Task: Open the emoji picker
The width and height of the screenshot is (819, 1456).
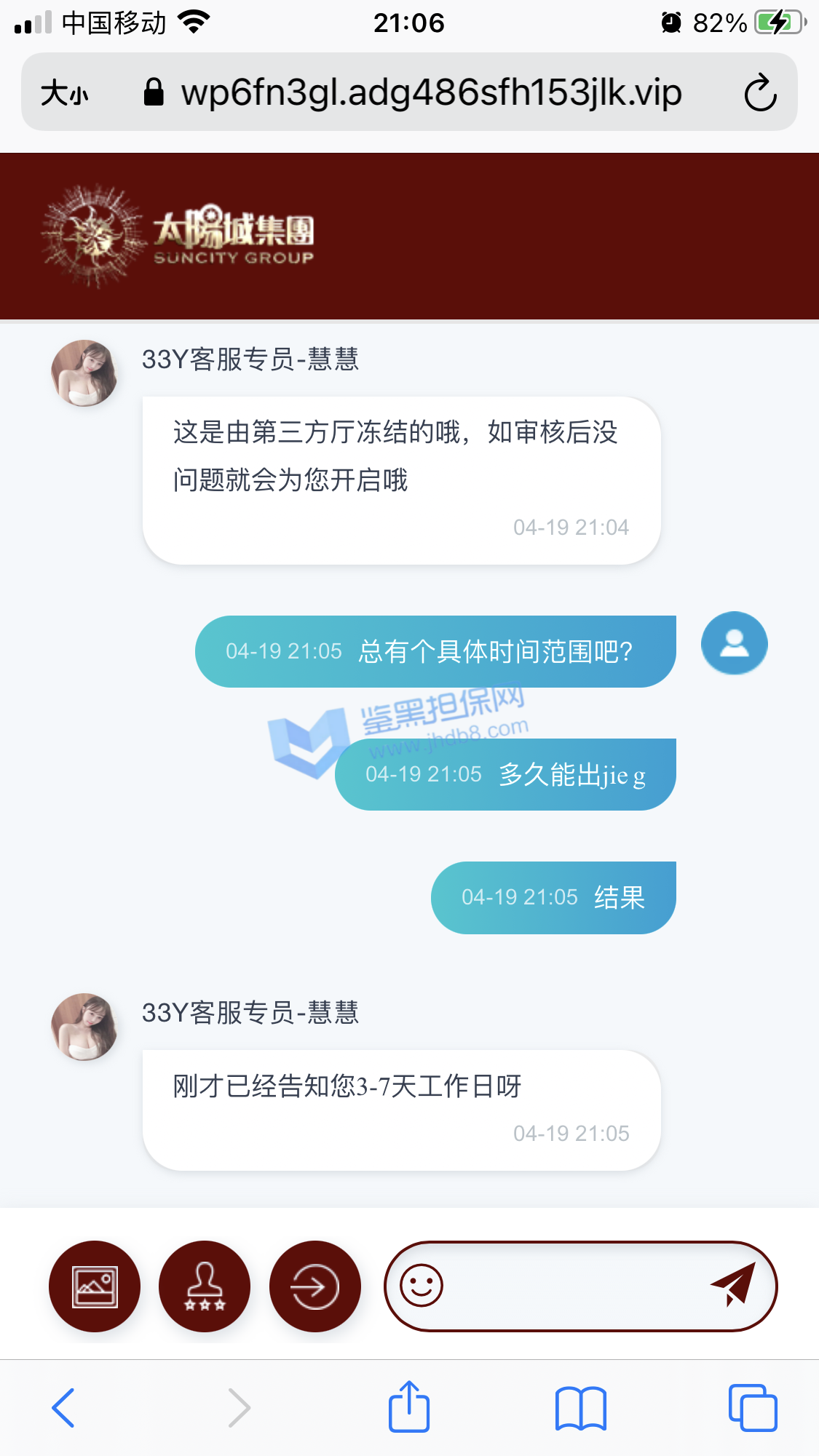Action: point(422,1286)
